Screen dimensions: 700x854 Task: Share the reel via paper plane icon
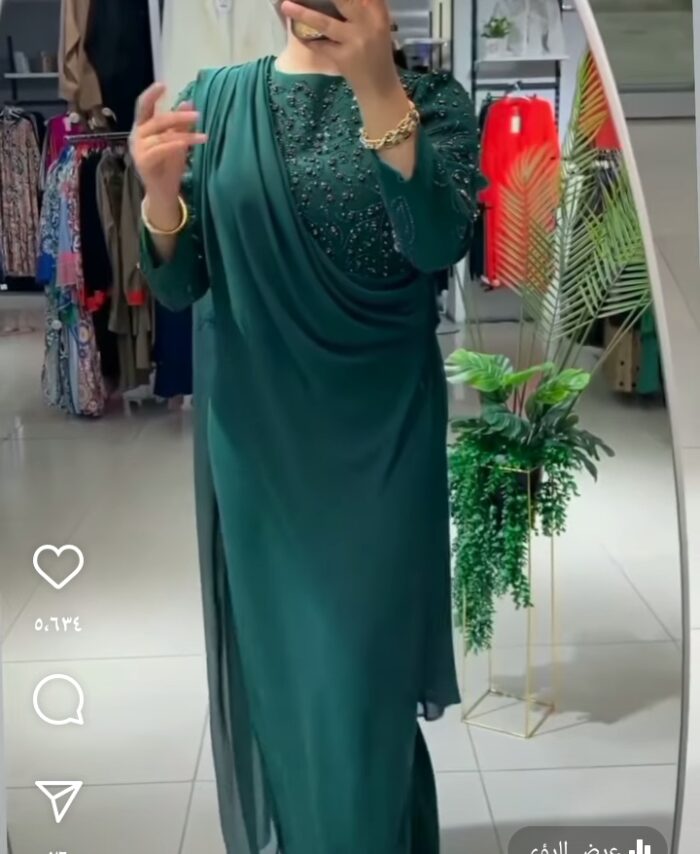tap(58, 800)
